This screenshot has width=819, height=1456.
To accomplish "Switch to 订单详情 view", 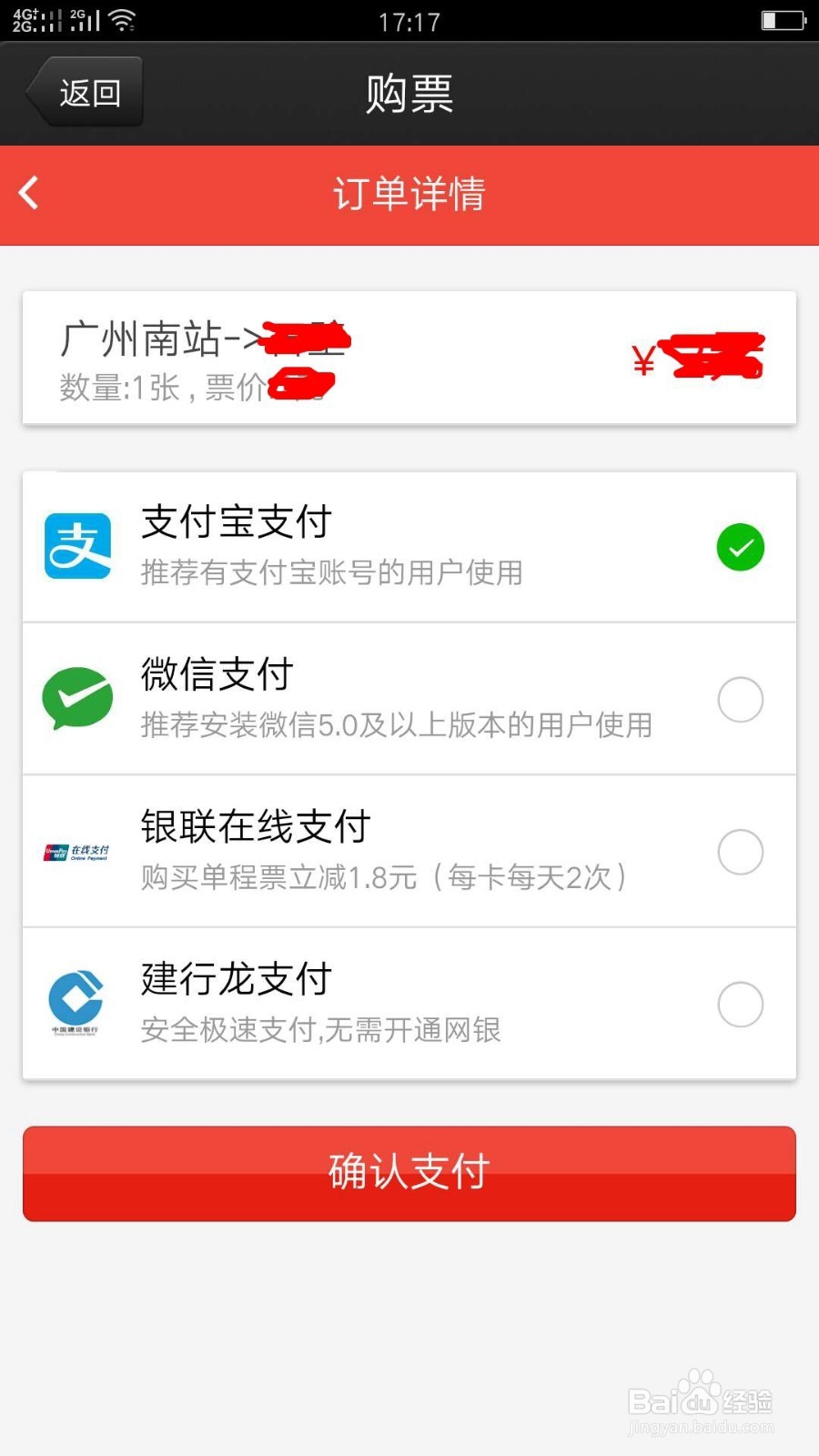I will (x=409, y=194).
